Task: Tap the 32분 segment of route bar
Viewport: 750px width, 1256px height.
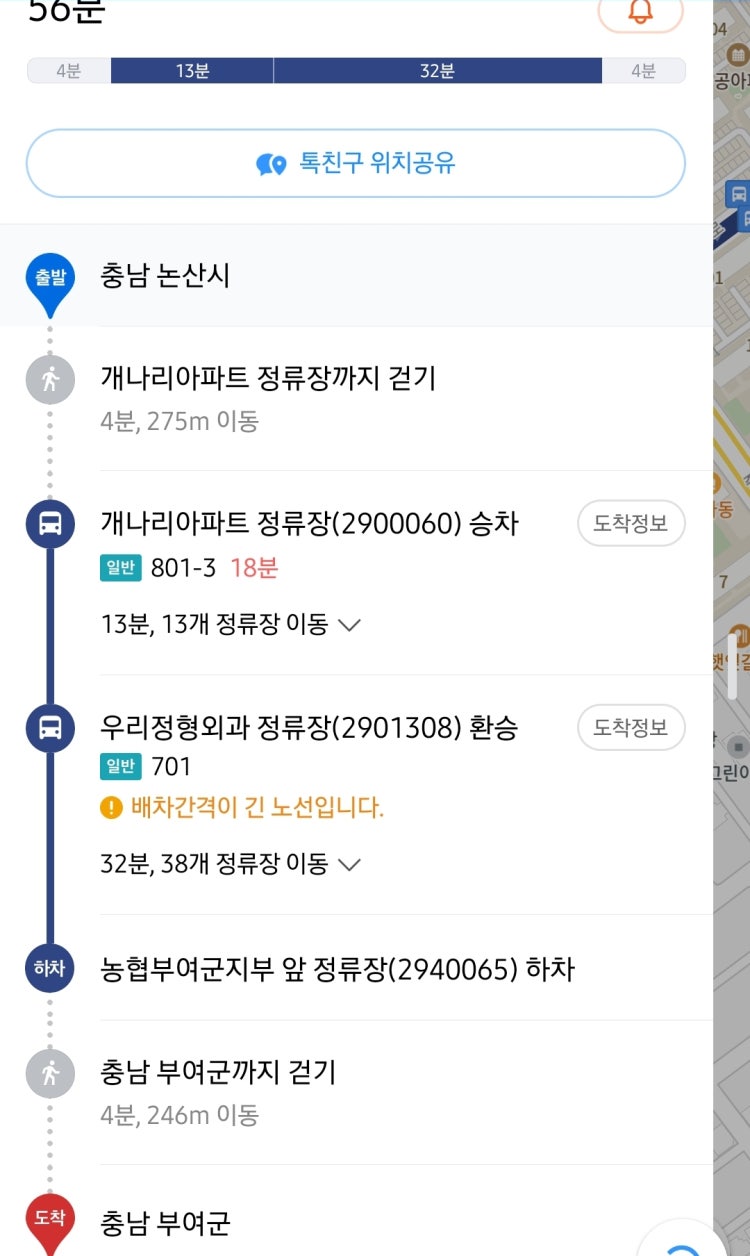Action: pos(438,71)
